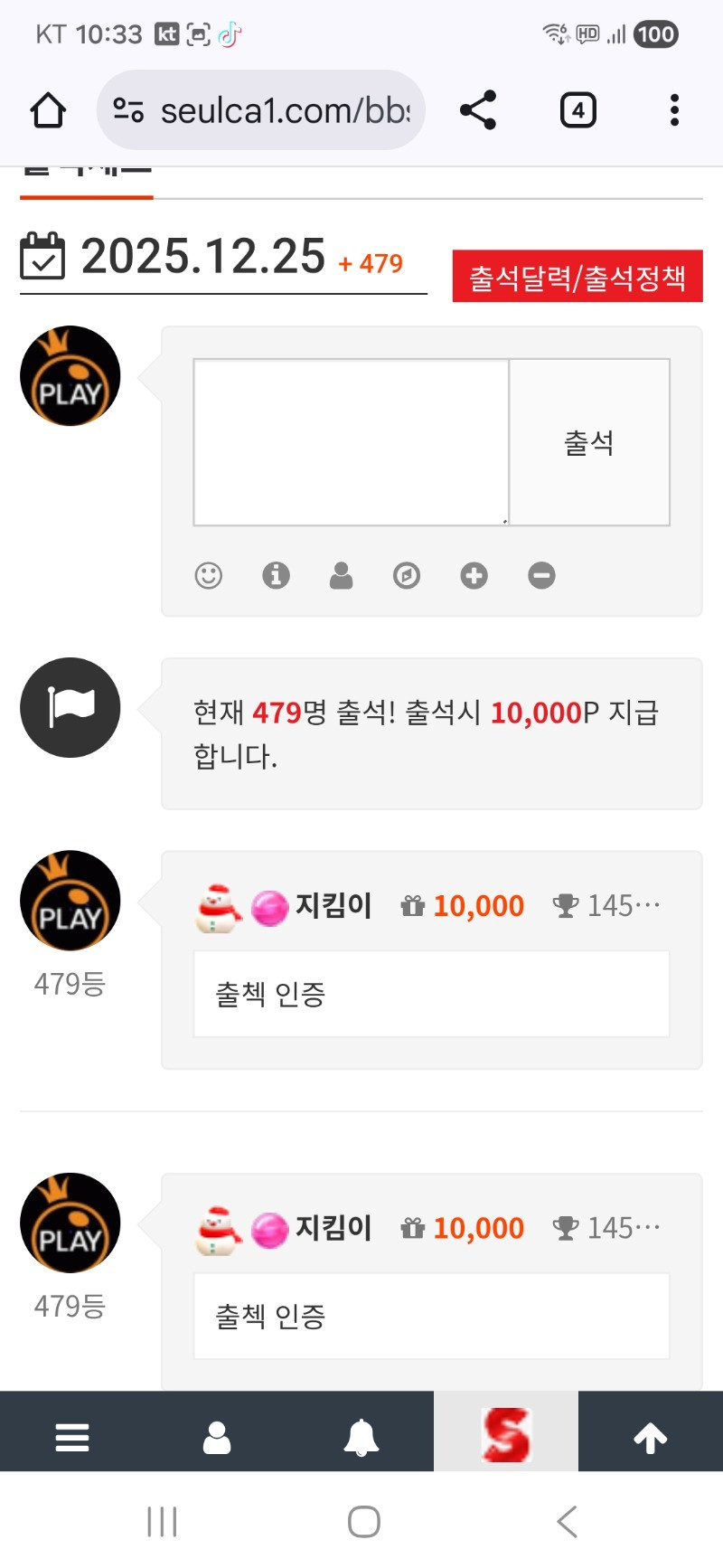The height and width of the screenshot is (1568, 723).
Task: Tap the browser home icon
Action: point(48,110)
